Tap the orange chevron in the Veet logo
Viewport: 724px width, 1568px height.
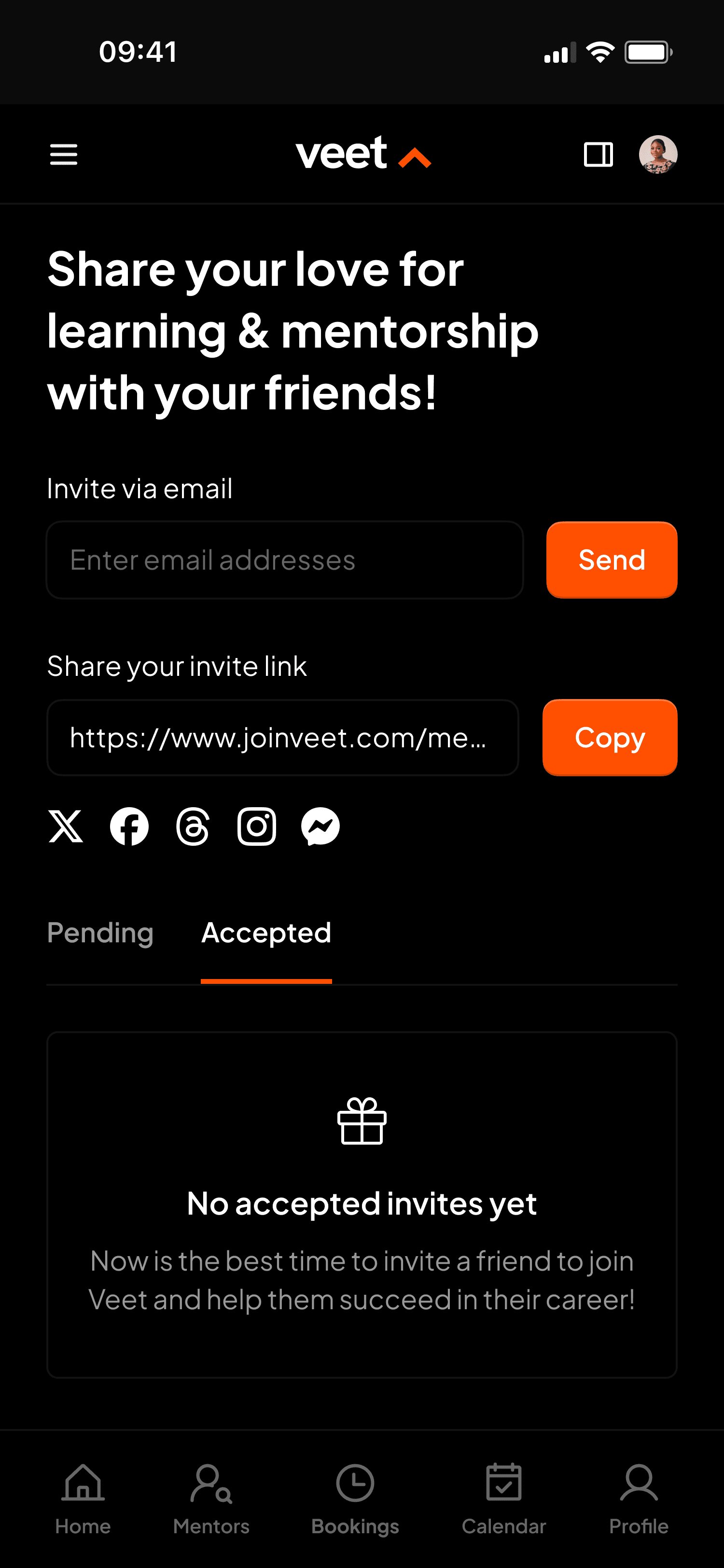(415, 155)
